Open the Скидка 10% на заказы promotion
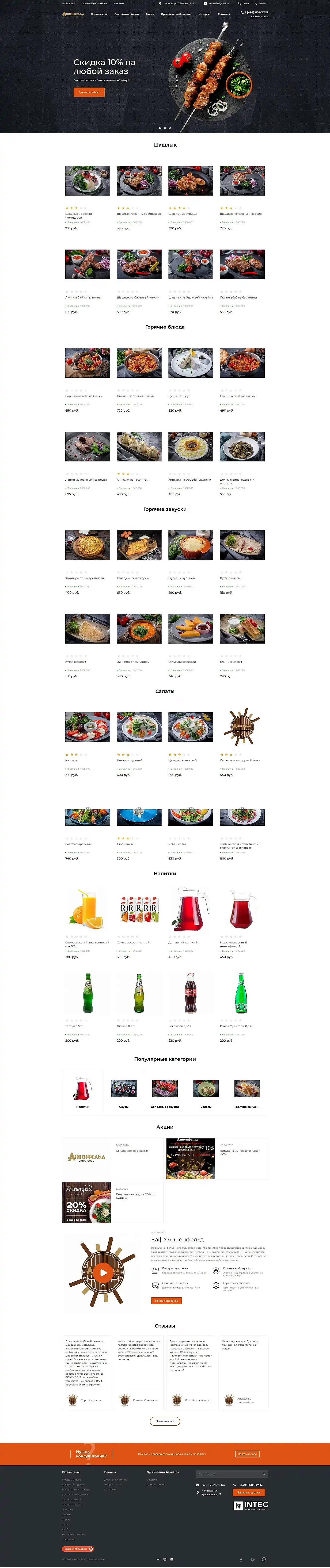330x1568 pixels. click(131, 1150)
